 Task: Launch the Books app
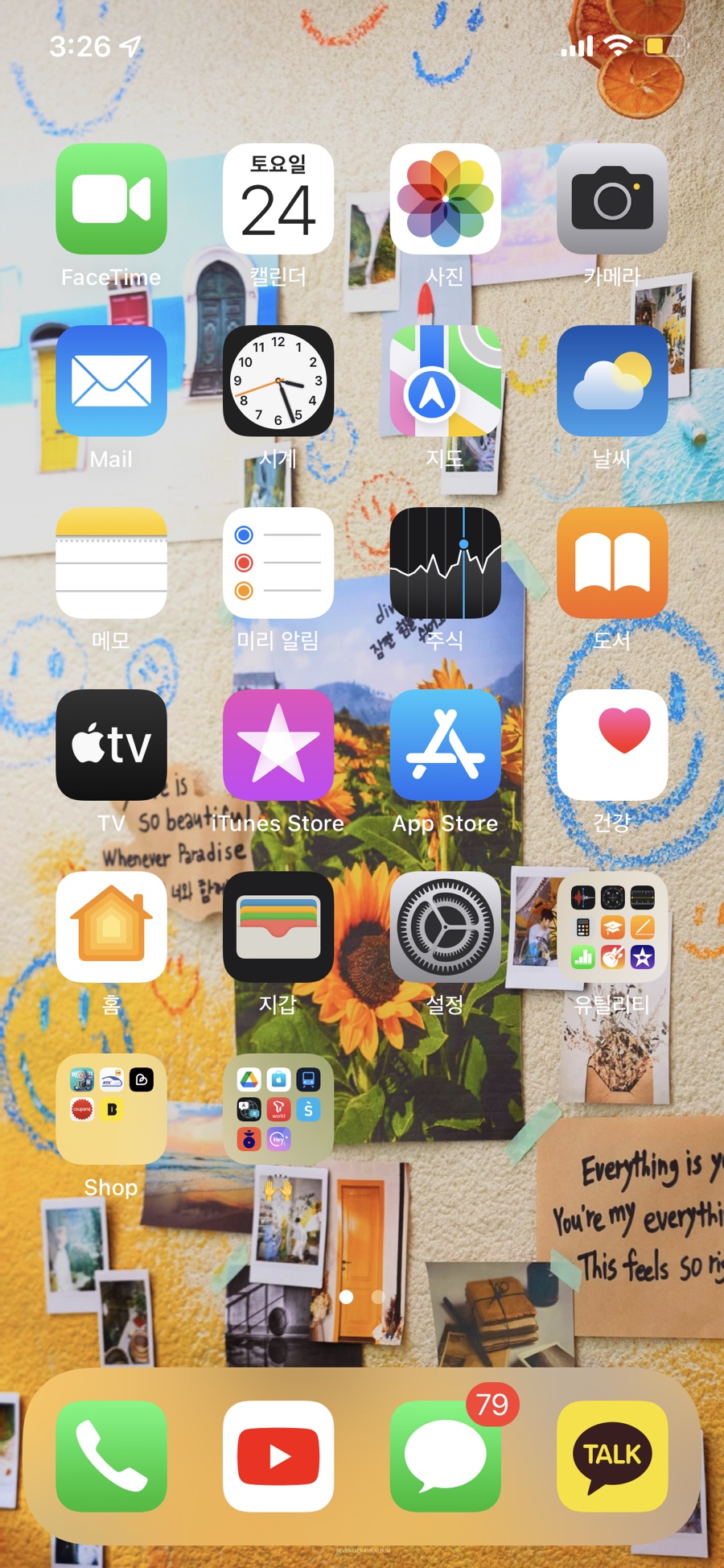click(612, 563)
